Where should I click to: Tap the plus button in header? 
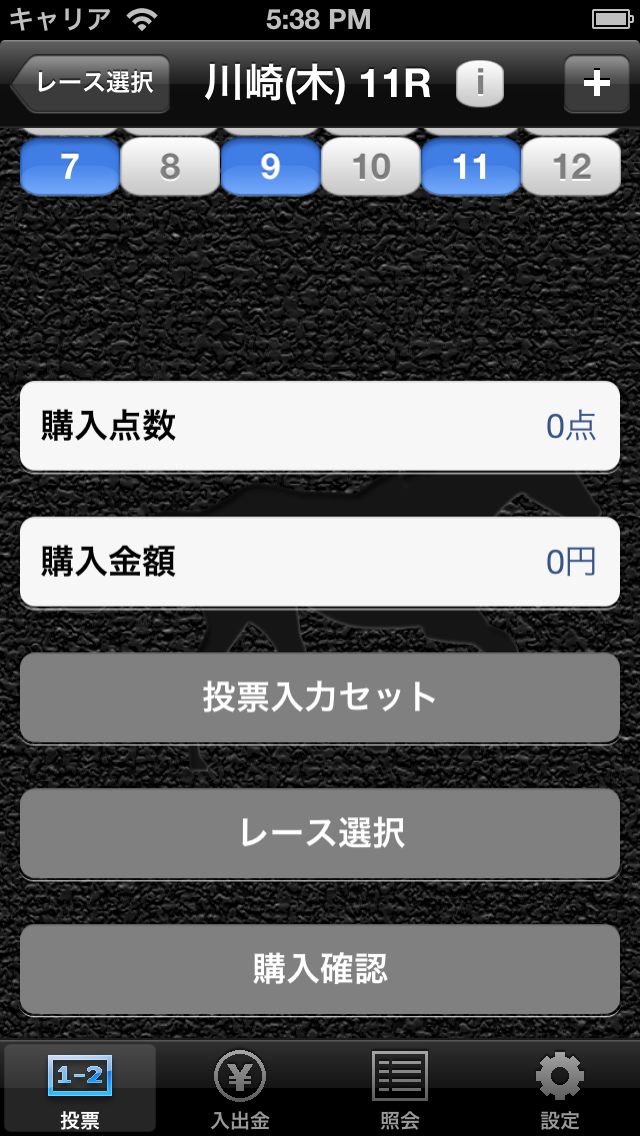click(596, 83)
